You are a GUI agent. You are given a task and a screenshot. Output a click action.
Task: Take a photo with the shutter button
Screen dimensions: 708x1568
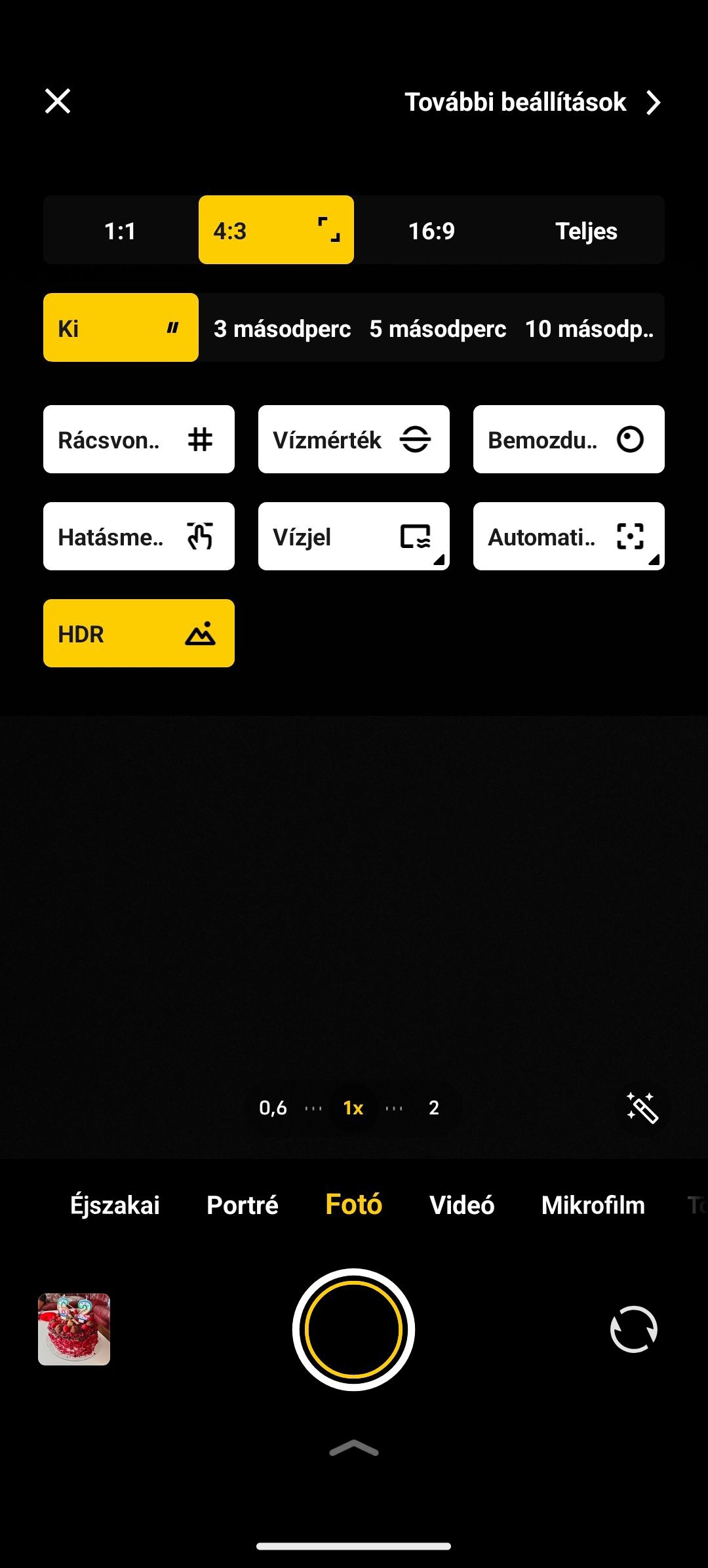tap(353, 1329)
